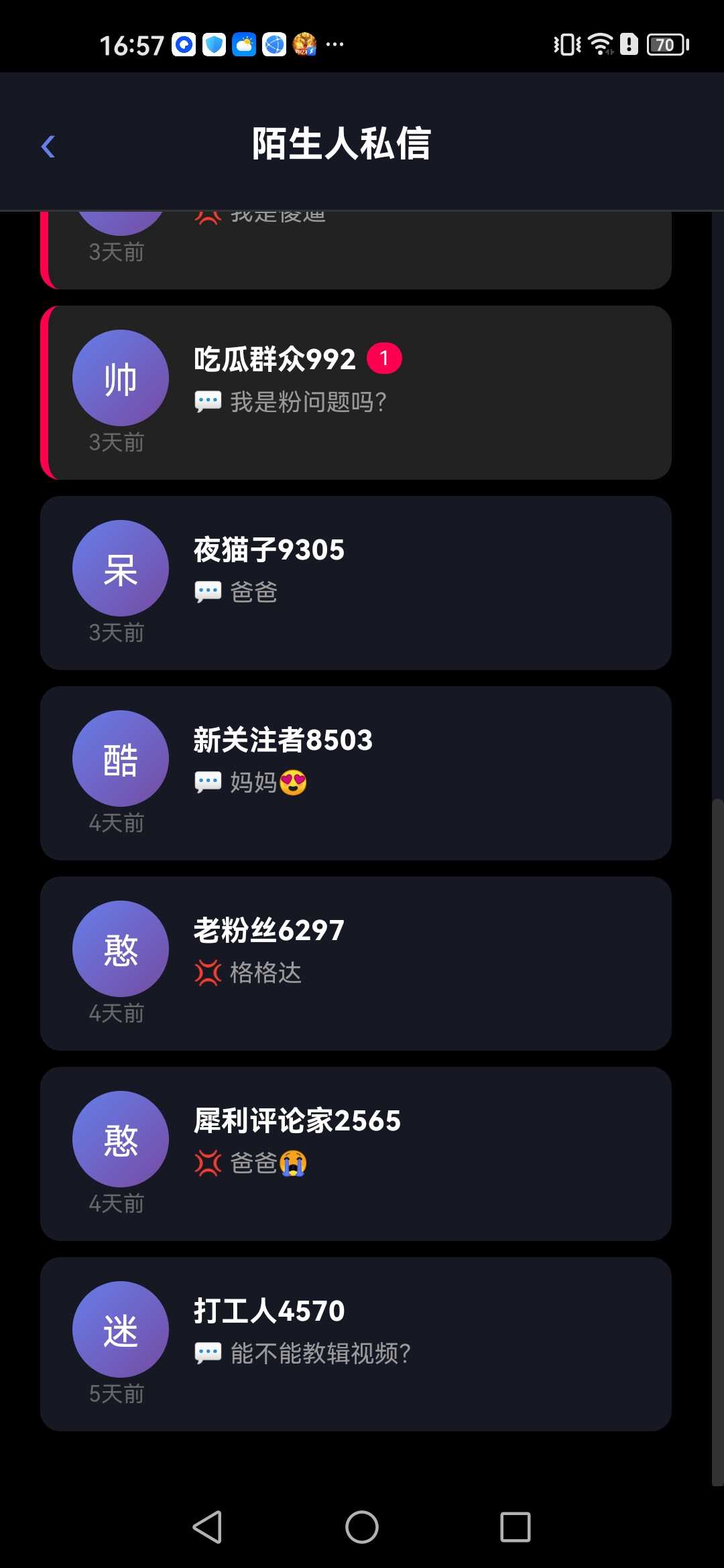Screen dimensions: 724x1568
Task: Open the message from 新关注者8503
Action: (x=355, y=773)
